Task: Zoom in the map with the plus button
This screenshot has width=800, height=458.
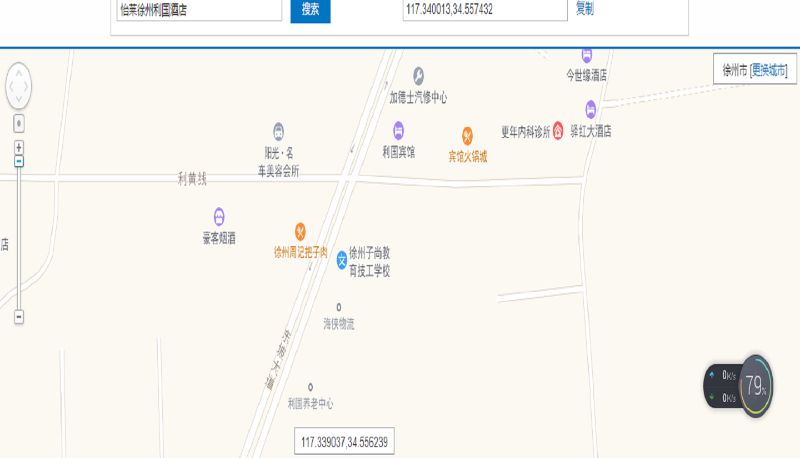Action: click(x=19, y=146)
